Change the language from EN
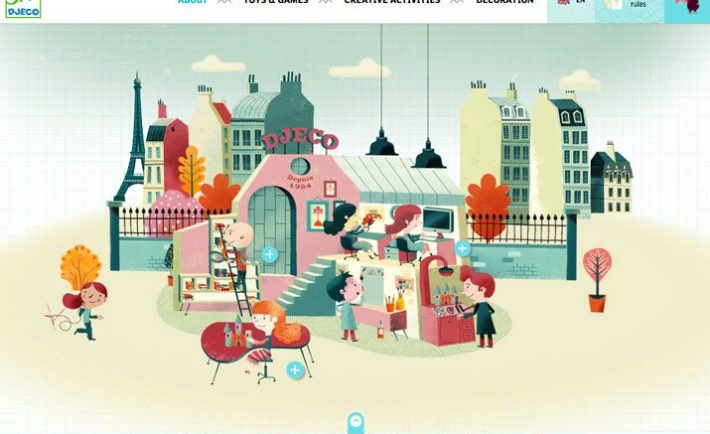Screen dimensions: 710x434 point(571,4)
